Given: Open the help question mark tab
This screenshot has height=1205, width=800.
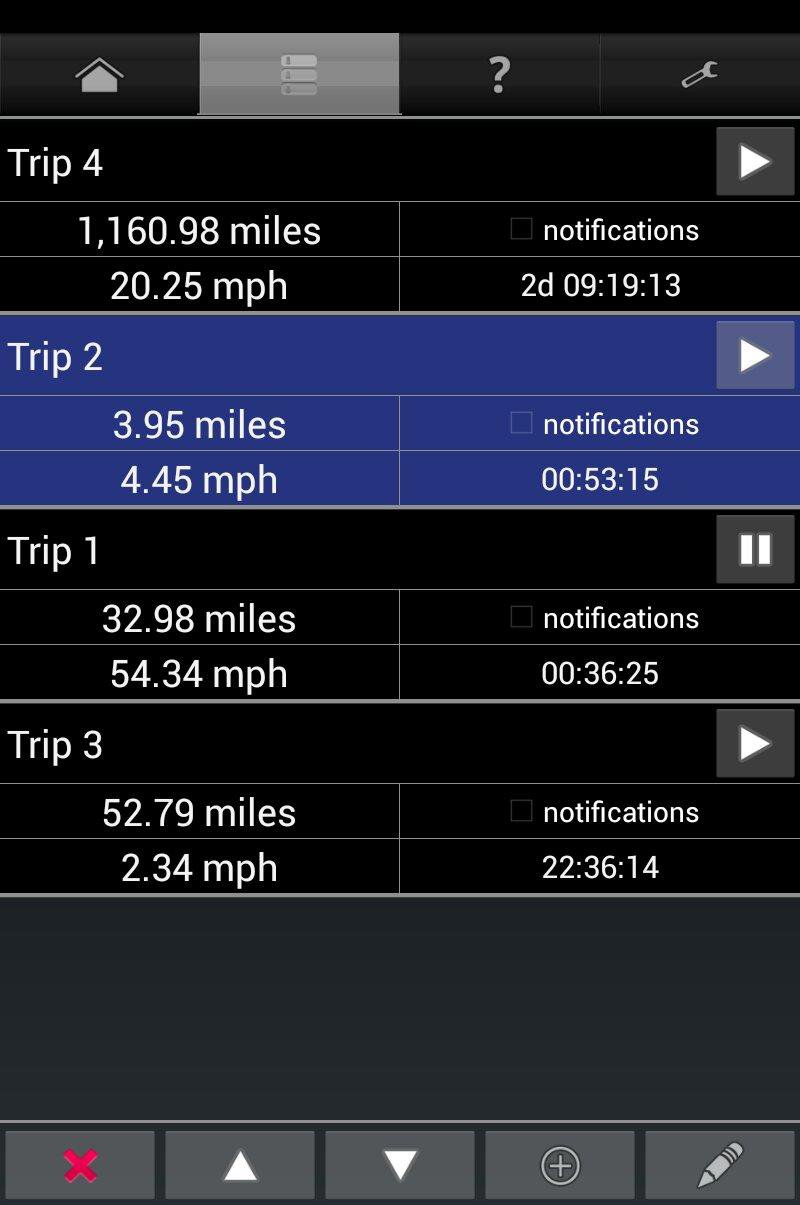Looking at the screenshot, I should [x=499, y=75].
